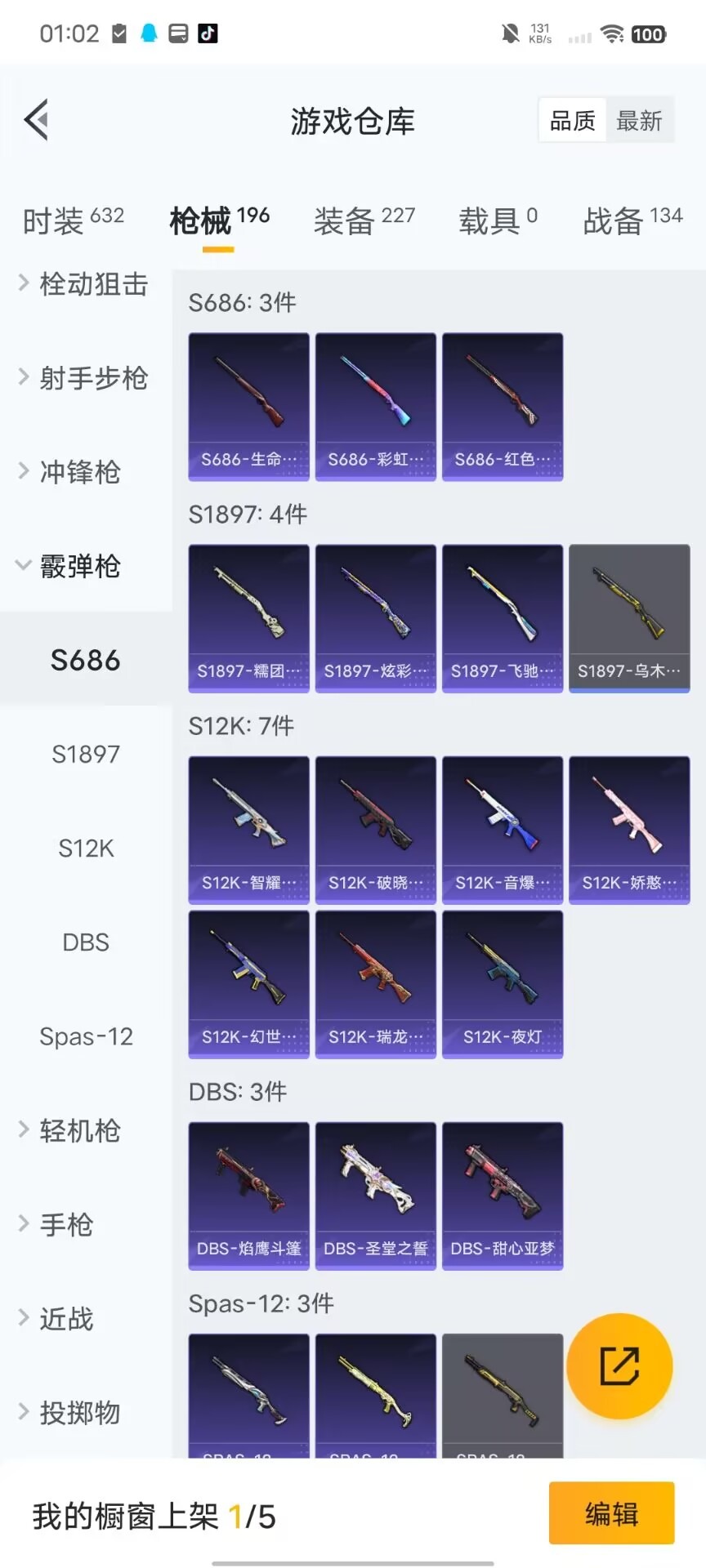Tap the 编辑 button
This screenshot has width=706, height=1568.
pos(611,1513)
